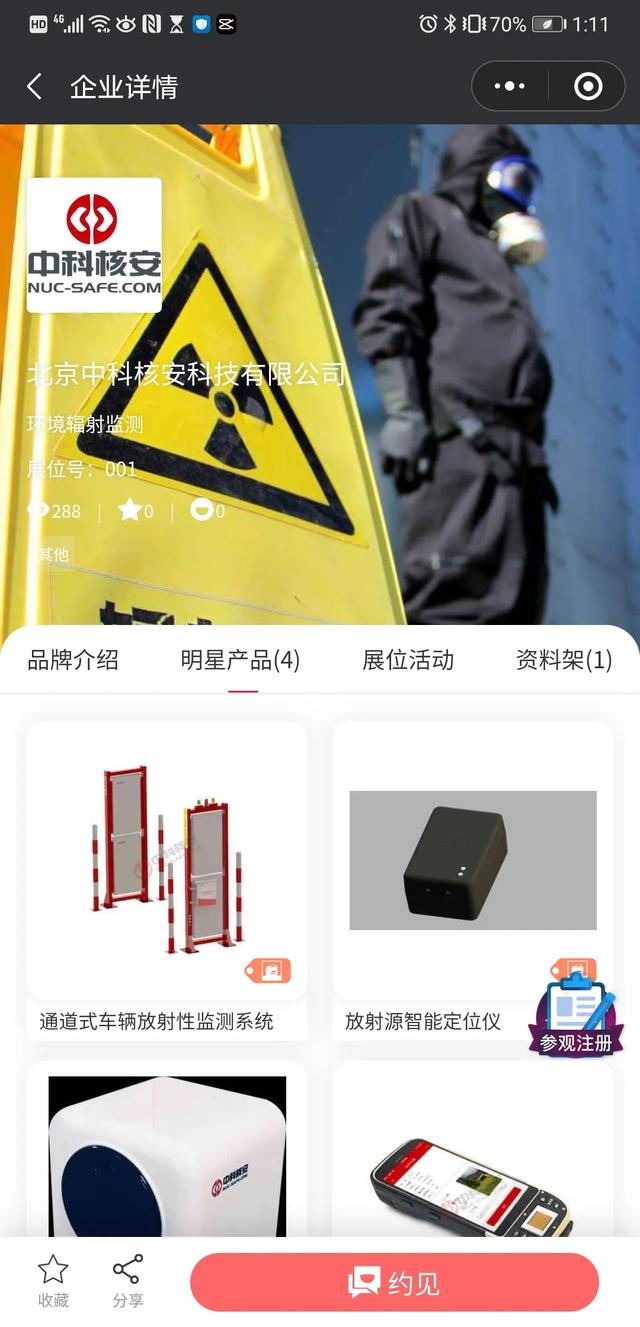
Task: Share this company via 分享
Action: (x=127, y=1281)
